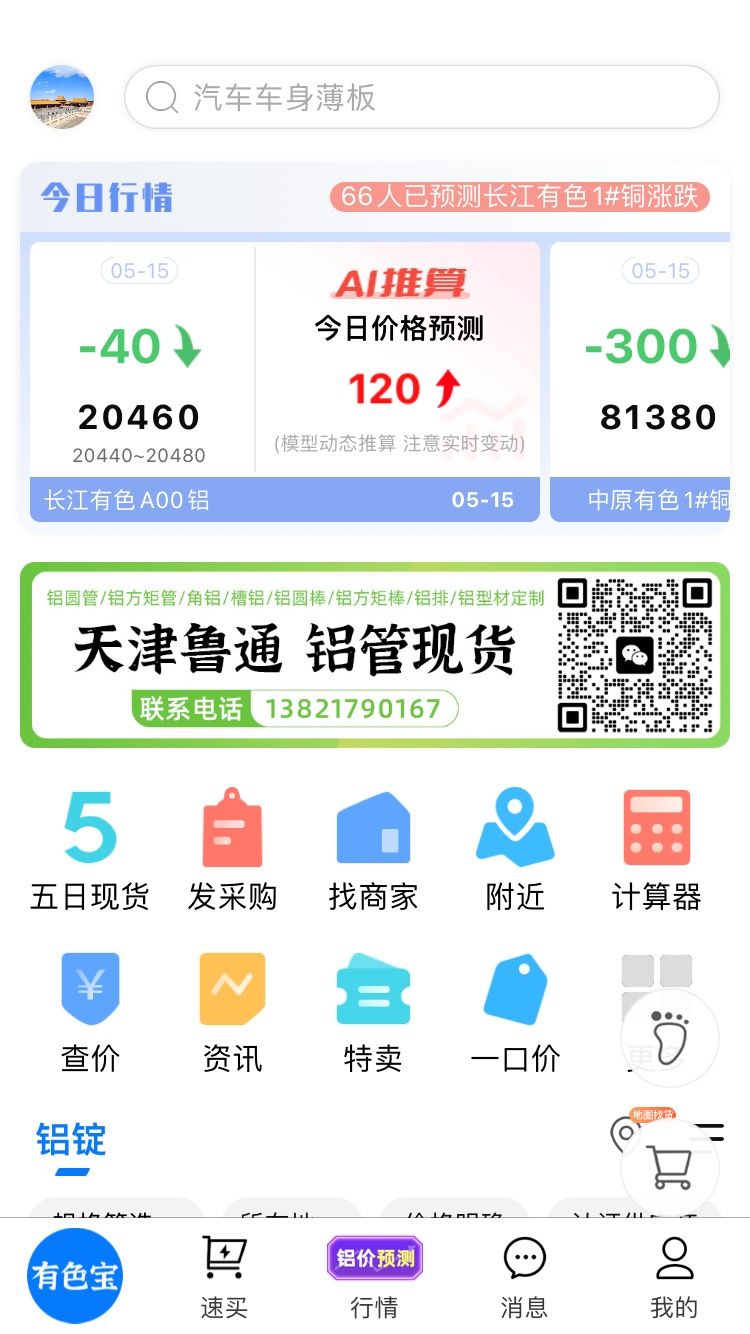Switch to the 消息 tab
Viewport: 750px width, 1334px height.
(x=524, y=1277)
